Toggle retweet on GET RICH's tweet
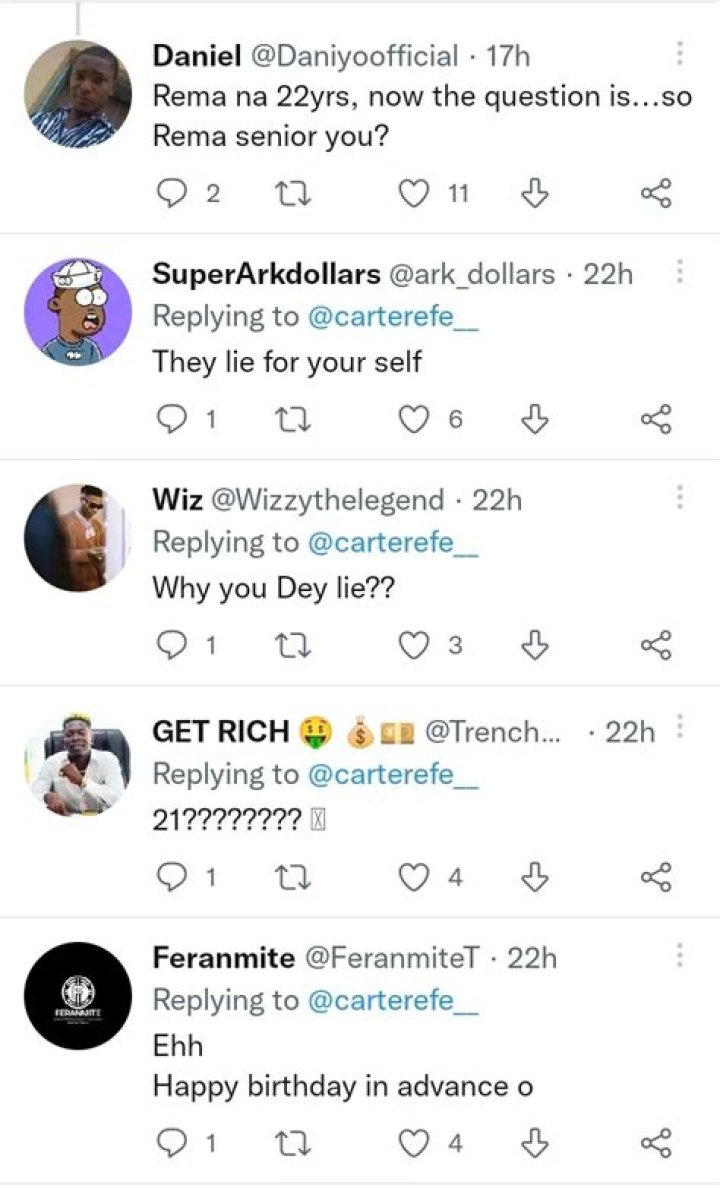The width and height of the screenshot is (720, 1188). pos(292,877)
